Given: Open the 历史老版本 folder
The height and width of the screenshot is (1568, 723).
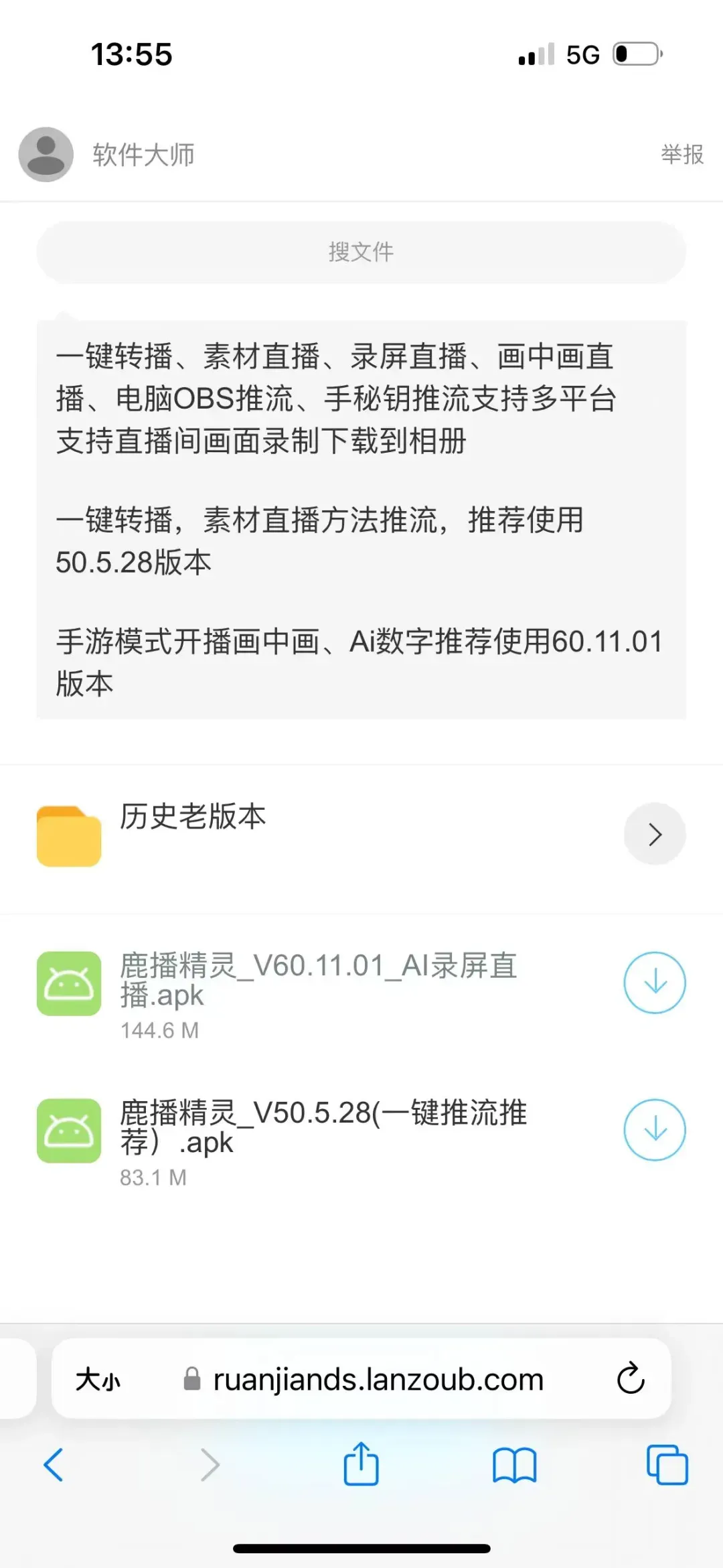Looking at the screenshot, I should [193, 816].
